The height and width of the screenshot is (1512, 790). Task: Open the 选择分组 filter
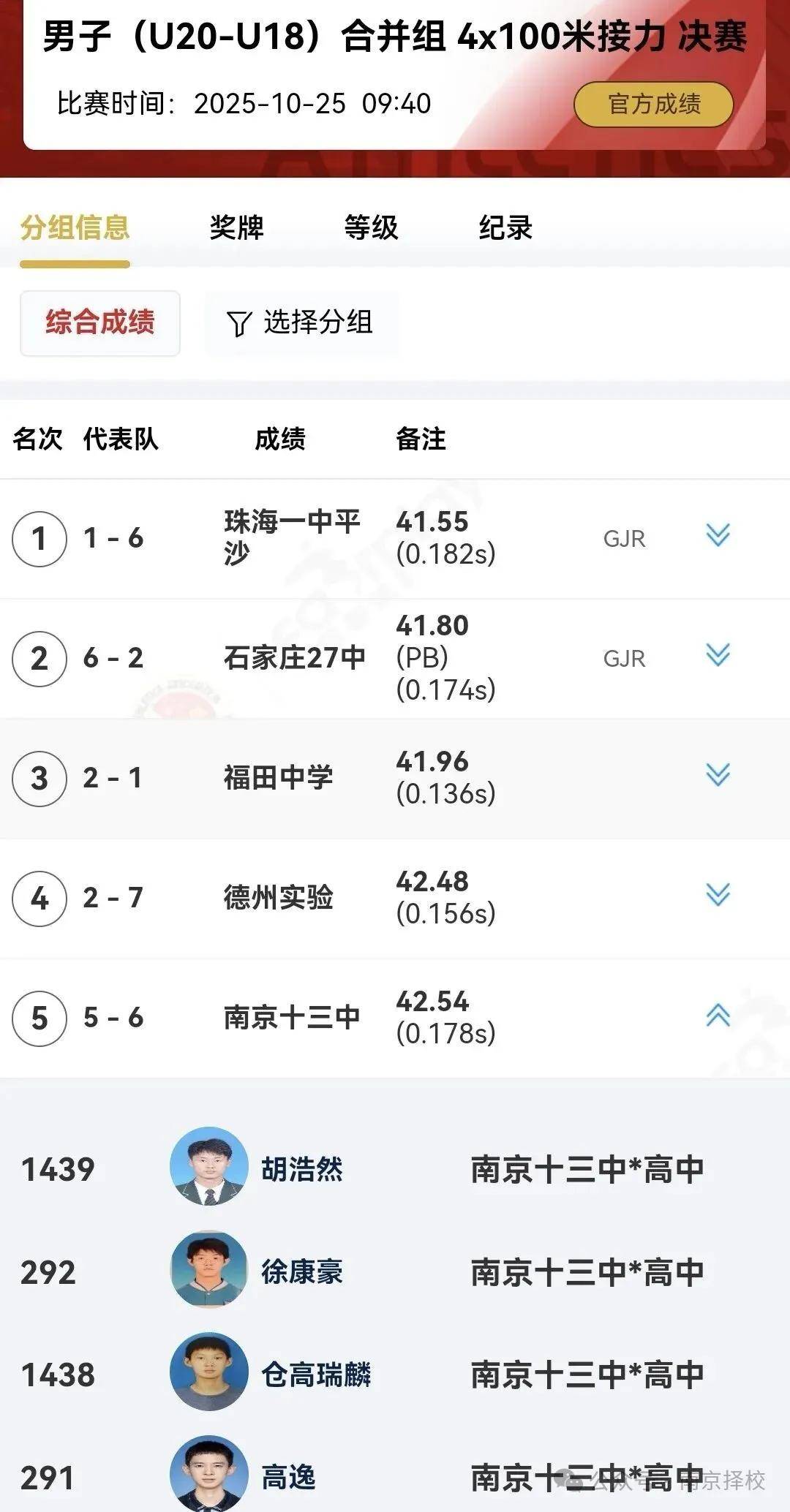pyautogui.click(x=301, y=322)
